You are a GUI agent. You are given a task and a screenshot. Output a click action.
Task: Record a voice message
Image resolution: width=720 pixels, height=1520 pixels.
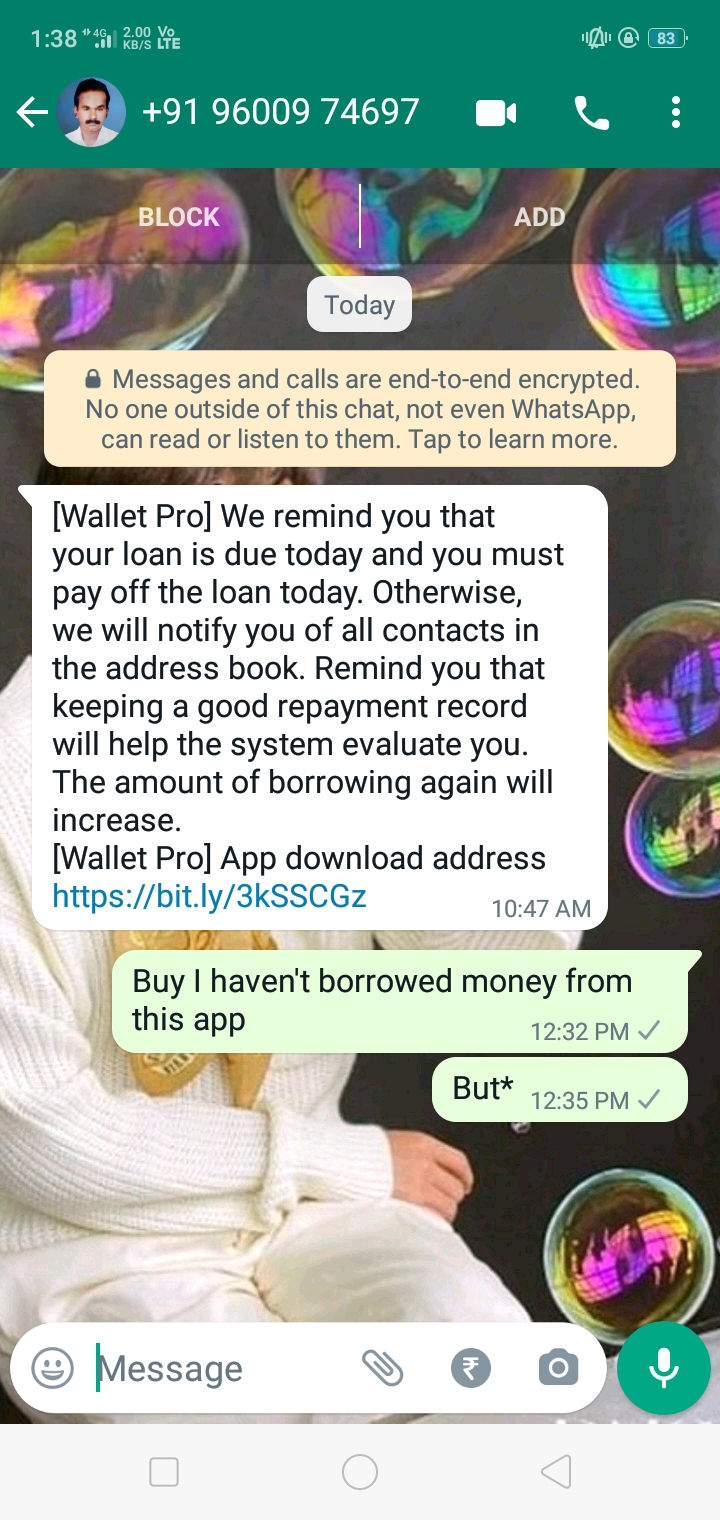pos(664,1368)
